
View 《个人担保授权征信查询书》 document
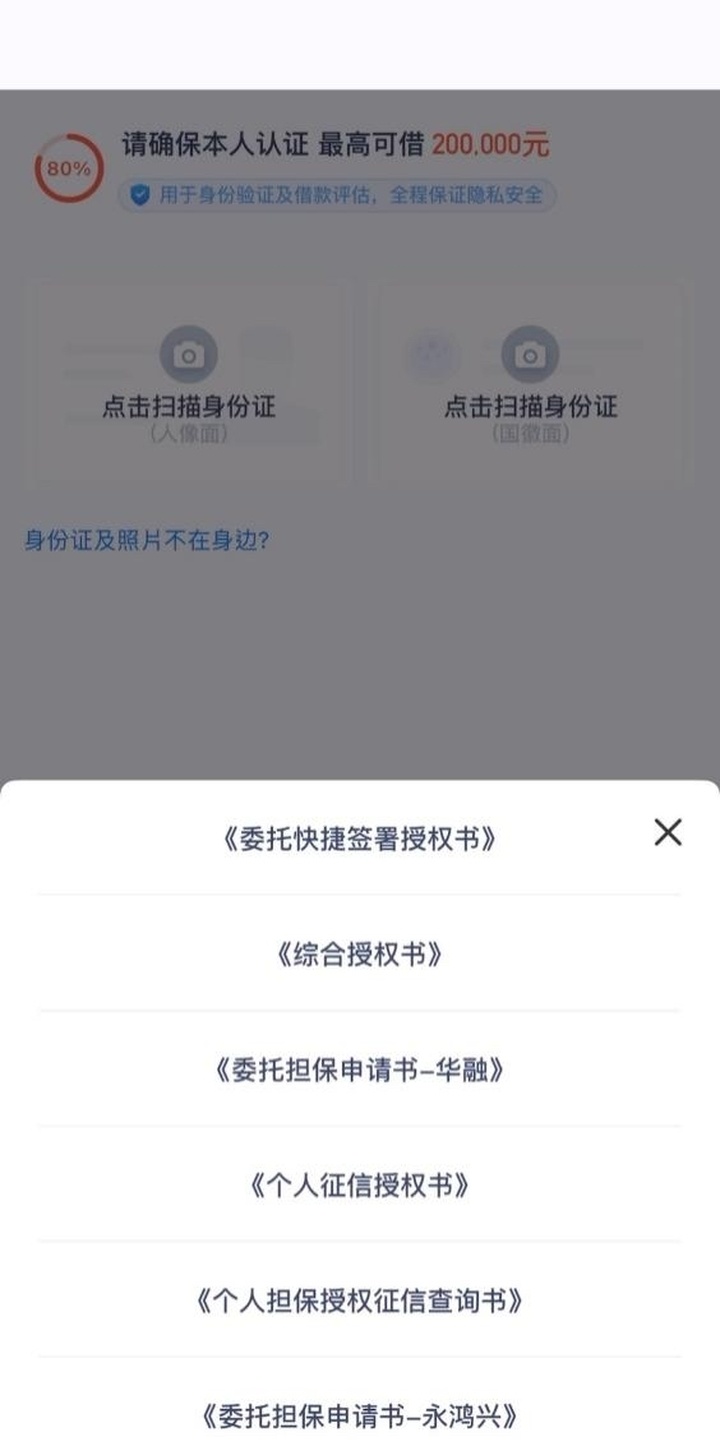click(x=359, y=1301)
